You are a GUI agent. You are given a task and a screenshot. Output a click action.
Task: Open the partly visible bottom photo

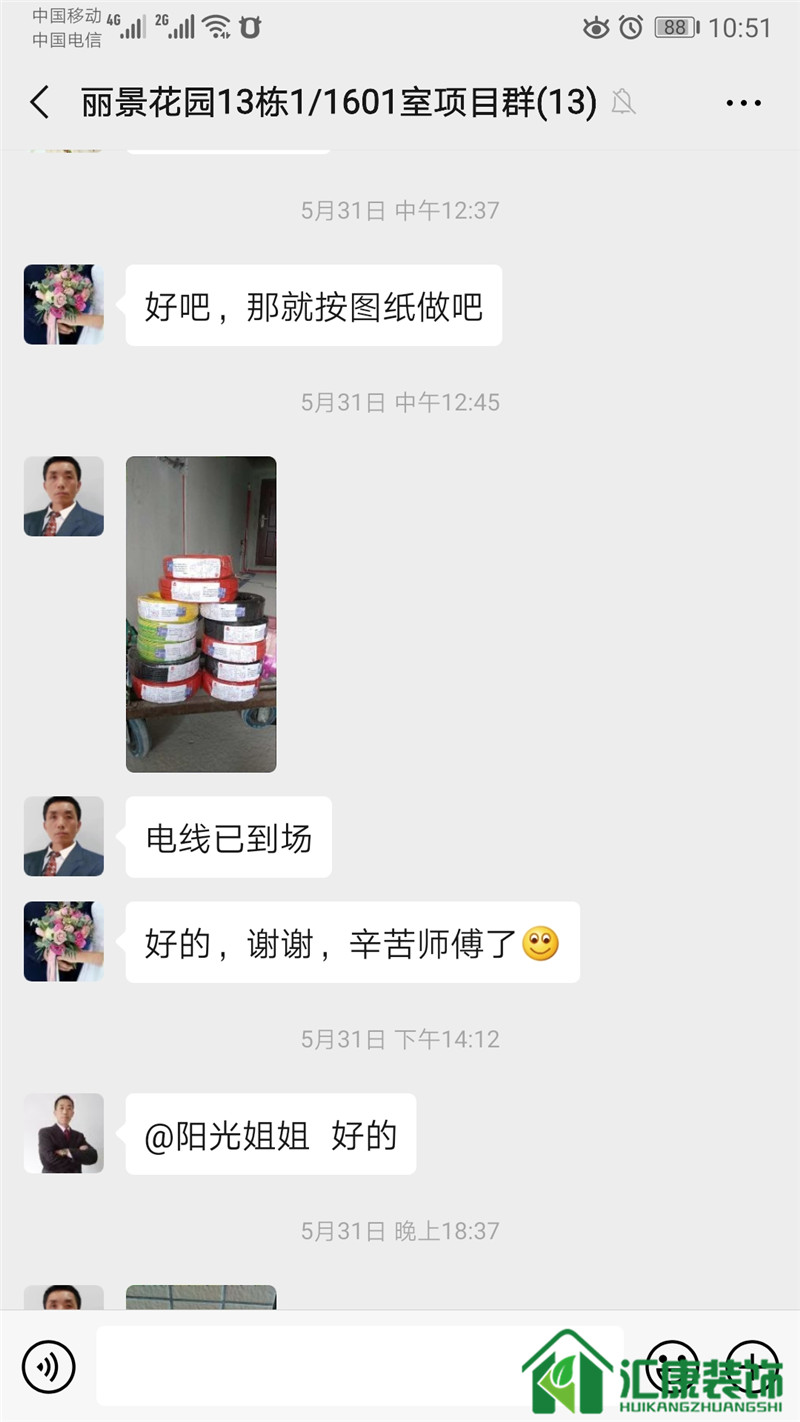click(201, 1297)
